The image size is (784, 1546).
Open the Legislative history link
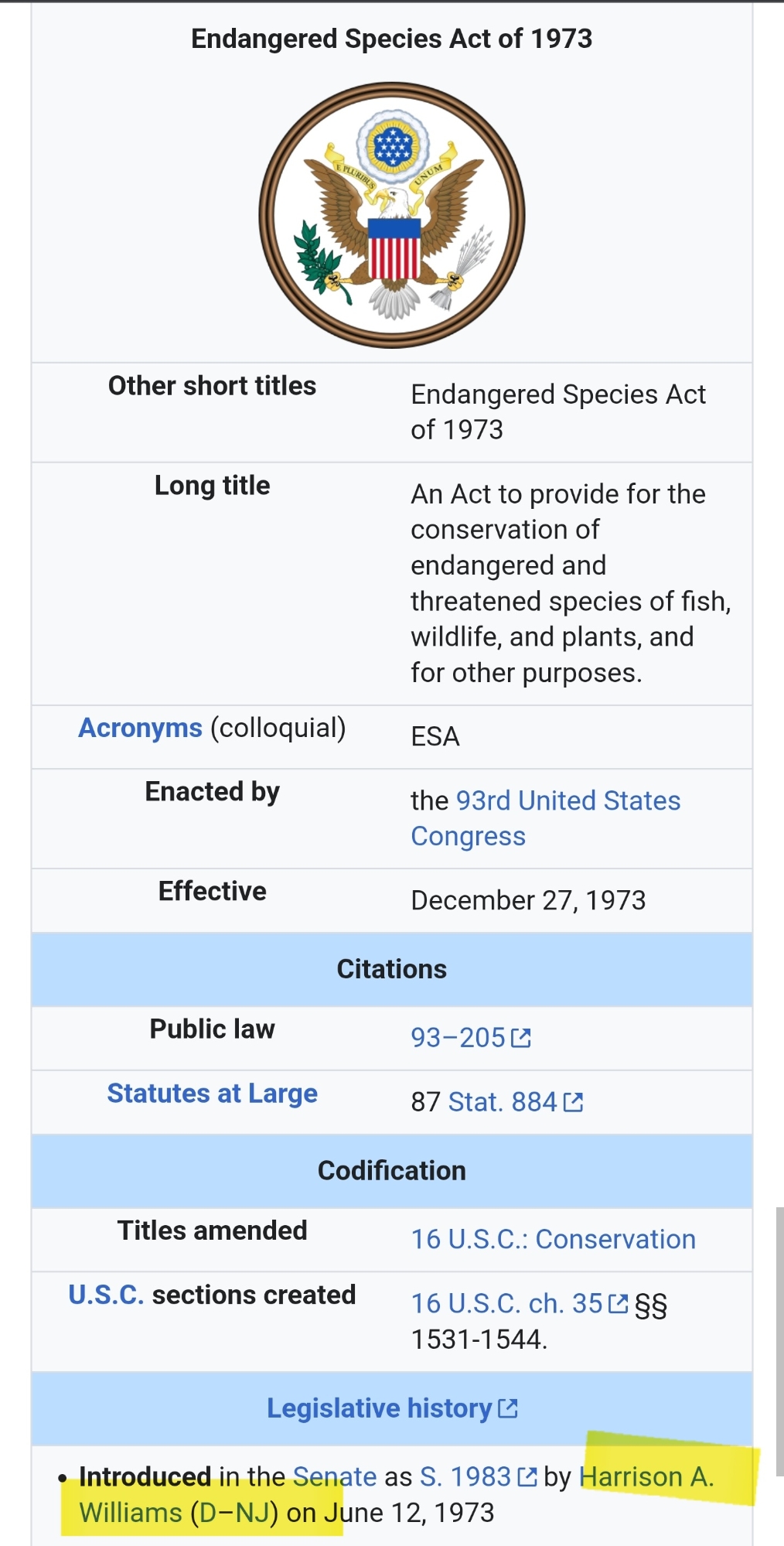[391, 1409]
